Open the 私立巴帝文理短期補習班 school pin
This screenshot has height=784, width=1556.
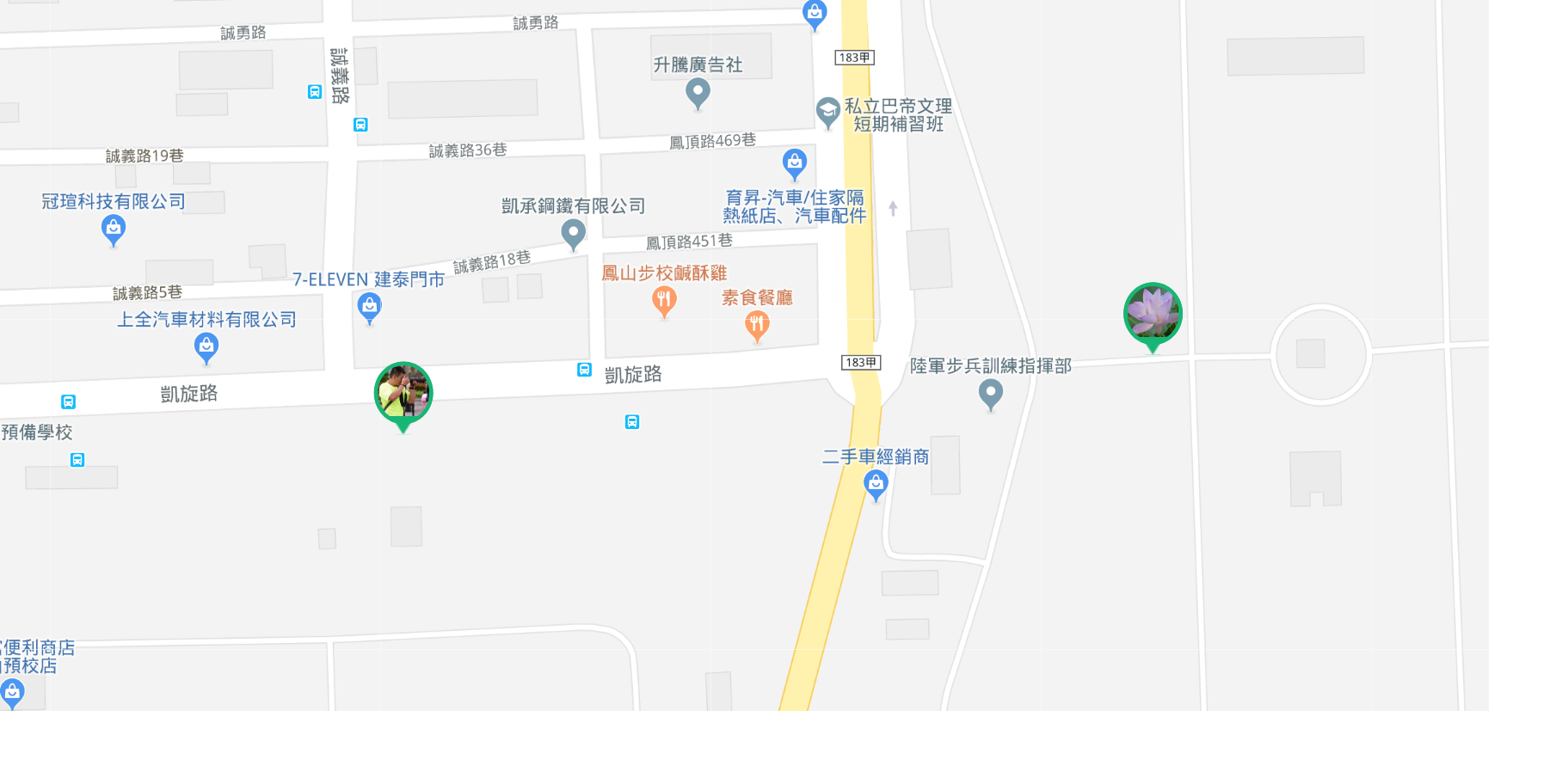[827, 111]
